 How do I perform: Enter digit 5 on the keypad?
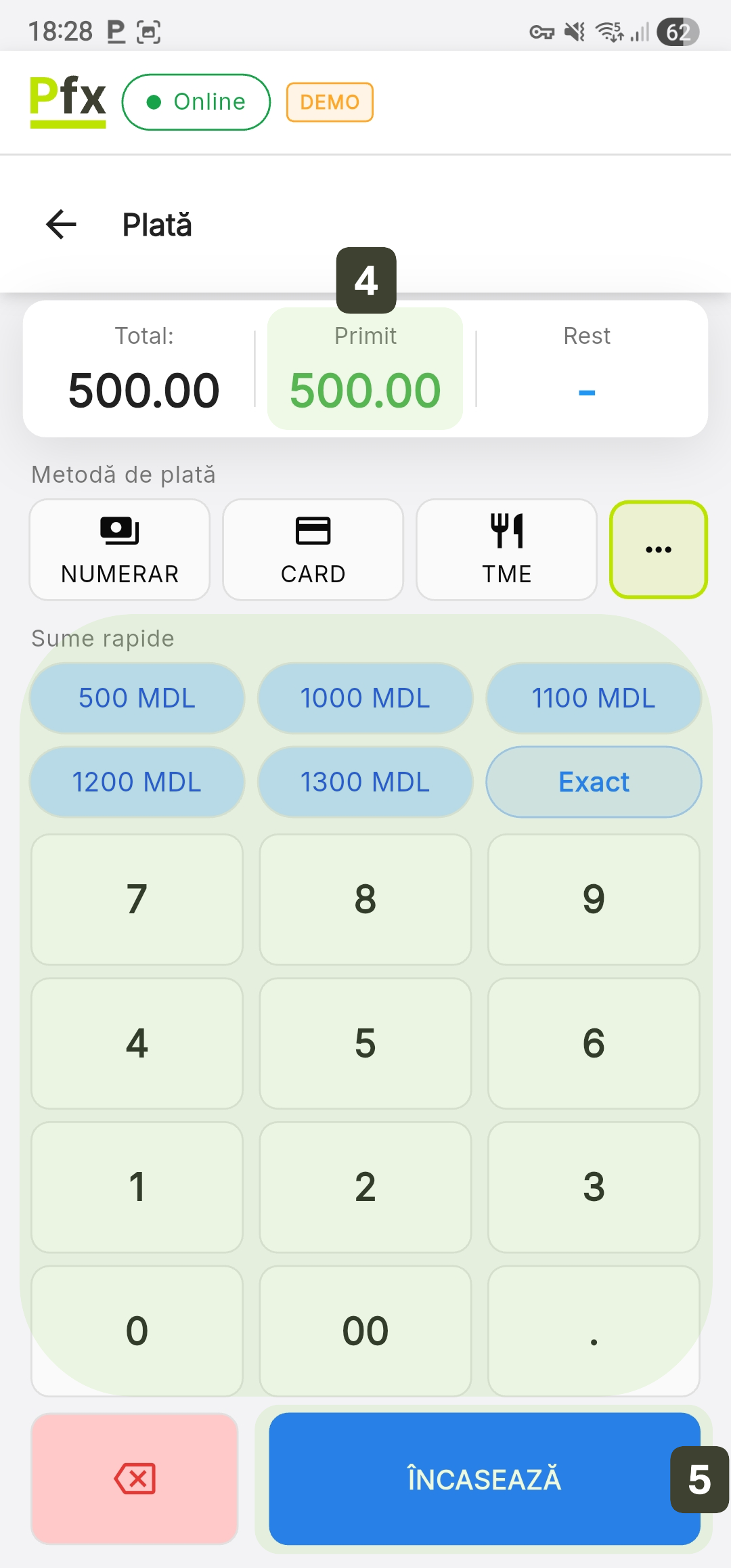365,1043
